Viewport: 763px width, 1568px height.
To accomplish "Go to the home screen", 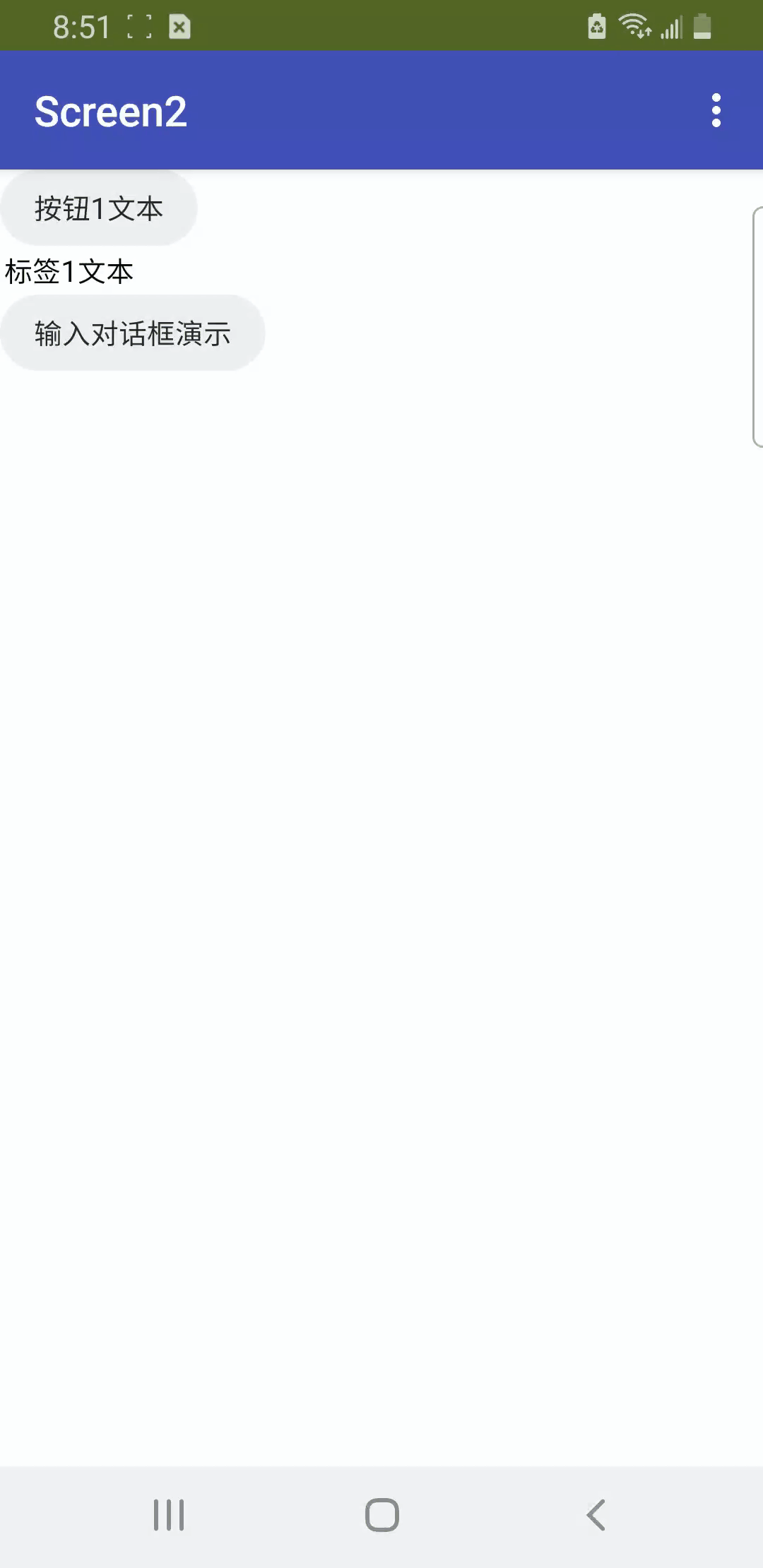I will [x=381, y=1515].
